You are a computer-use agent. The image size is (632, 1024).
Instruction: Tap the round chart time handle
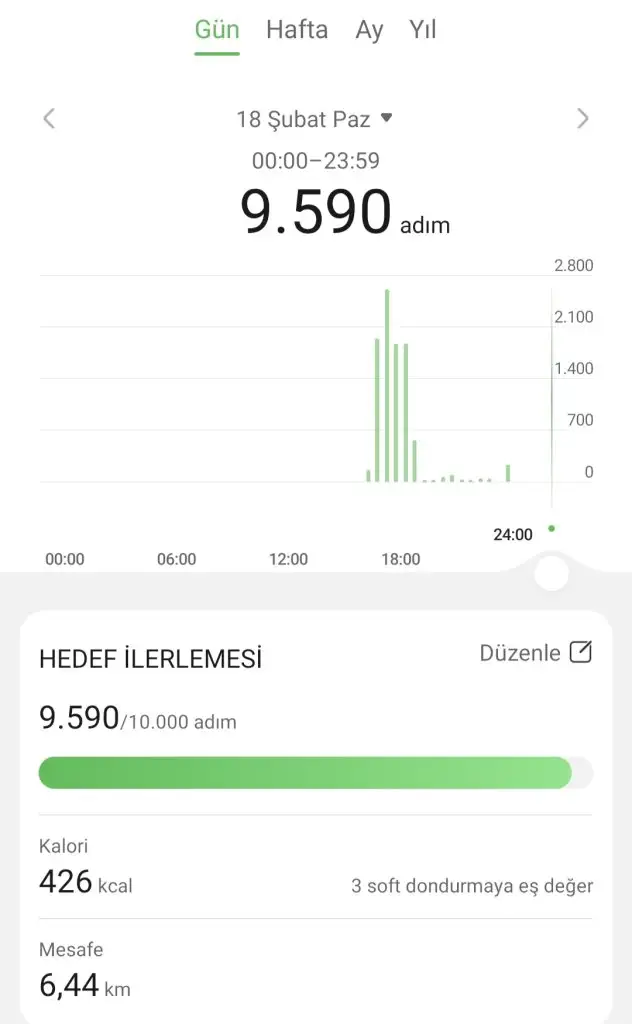pyautogui.click(x=551, y=573)
